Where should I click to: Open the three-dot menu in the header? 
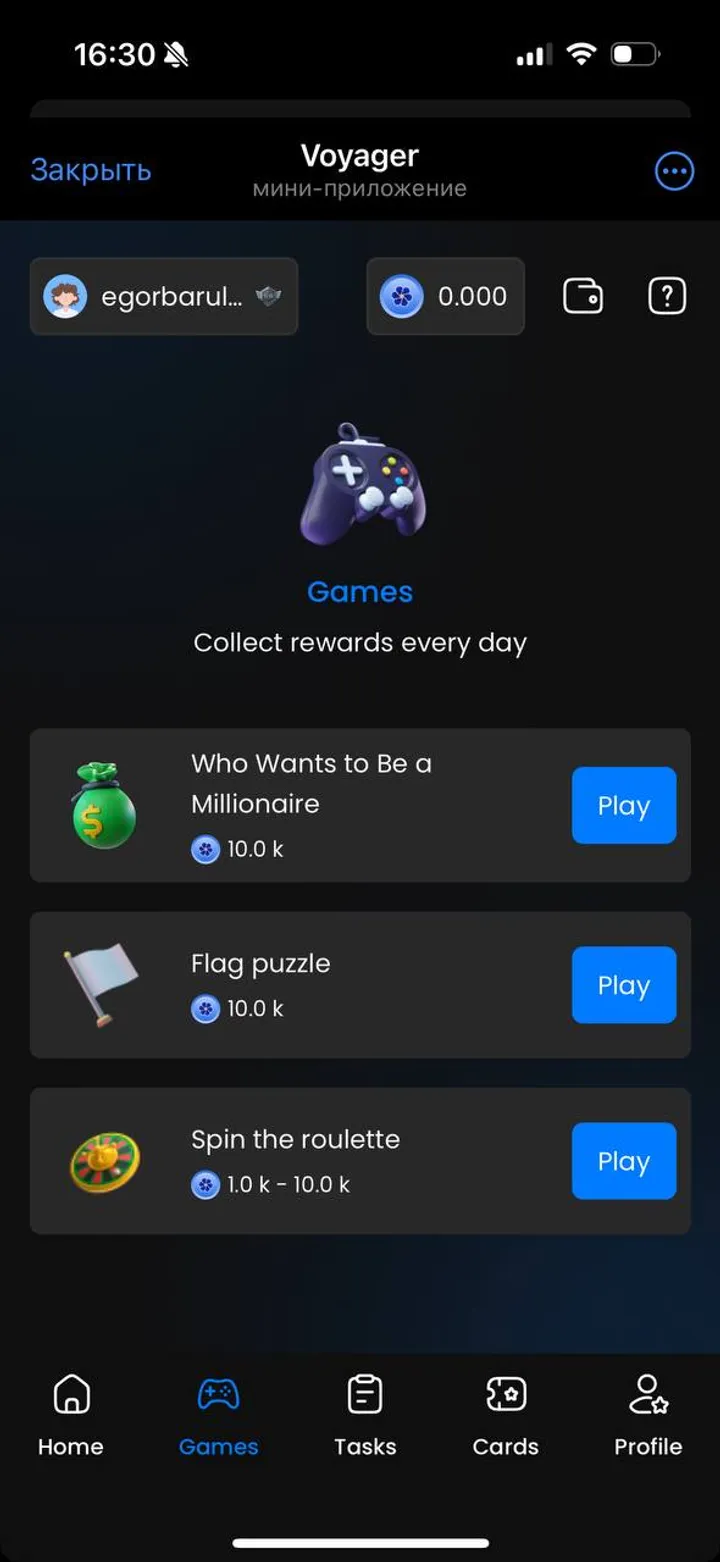pyautogui.click(x=674, y=170)
